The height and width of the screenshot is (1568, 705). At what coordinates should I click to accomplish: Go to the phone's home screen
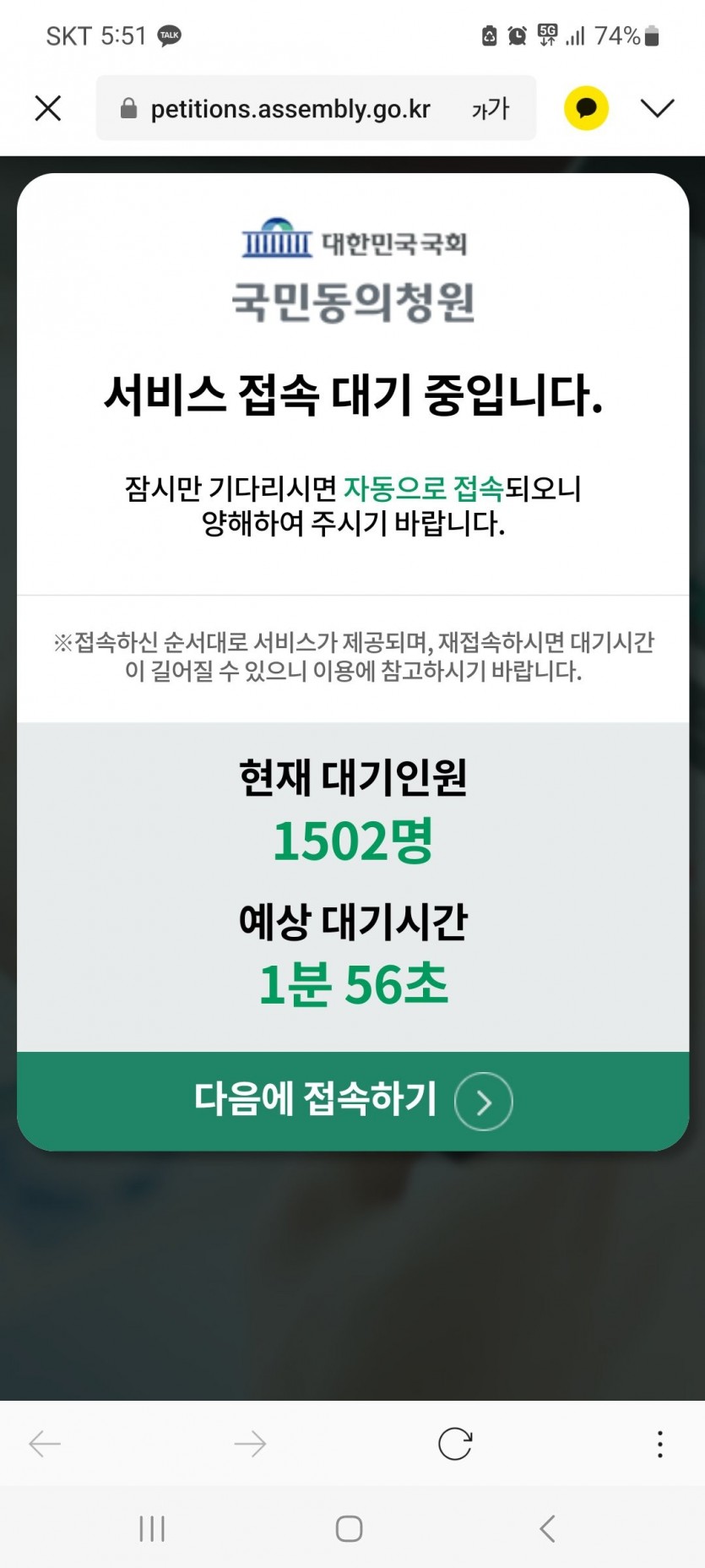[349, 1528]
